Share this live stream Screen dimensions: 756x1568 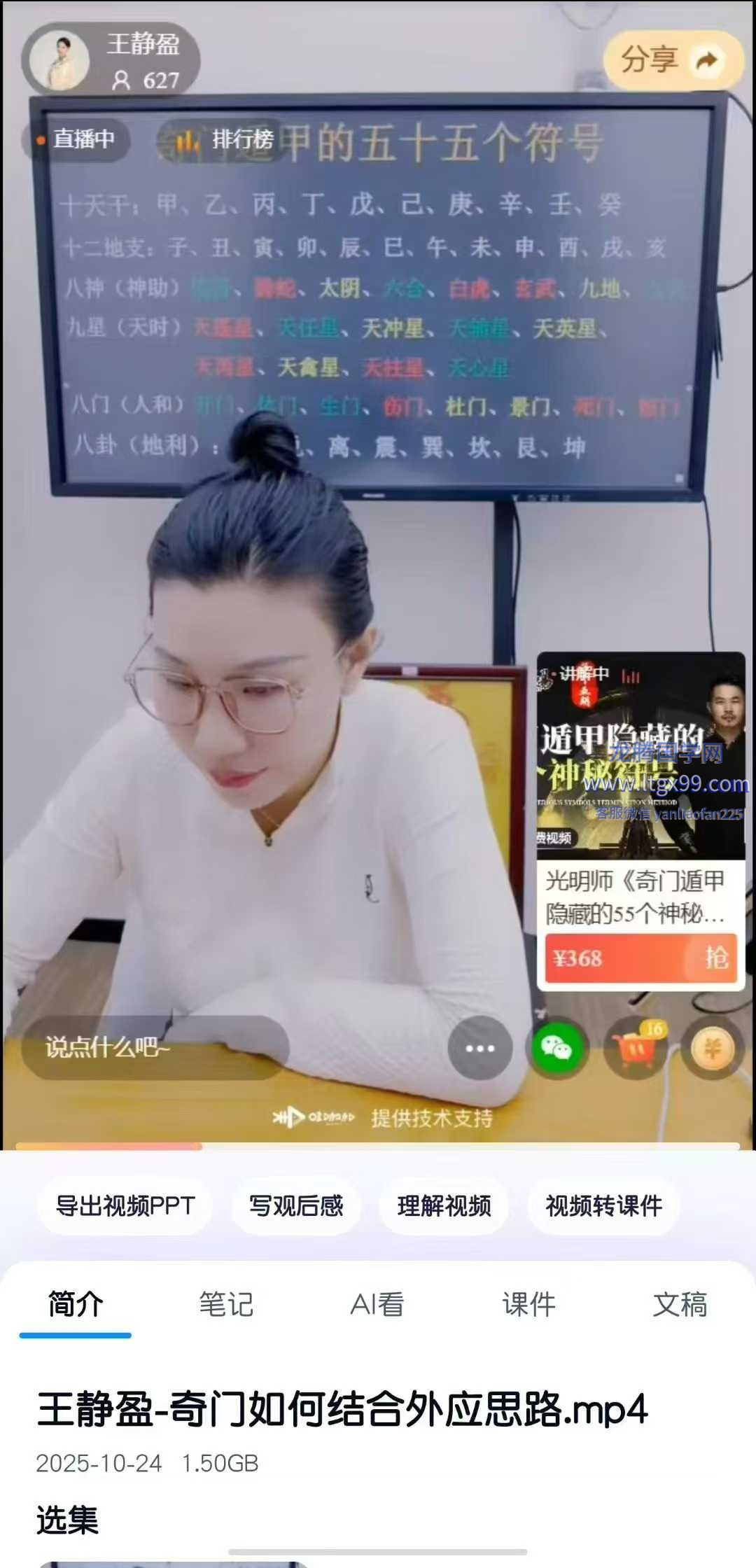point(672,60)
